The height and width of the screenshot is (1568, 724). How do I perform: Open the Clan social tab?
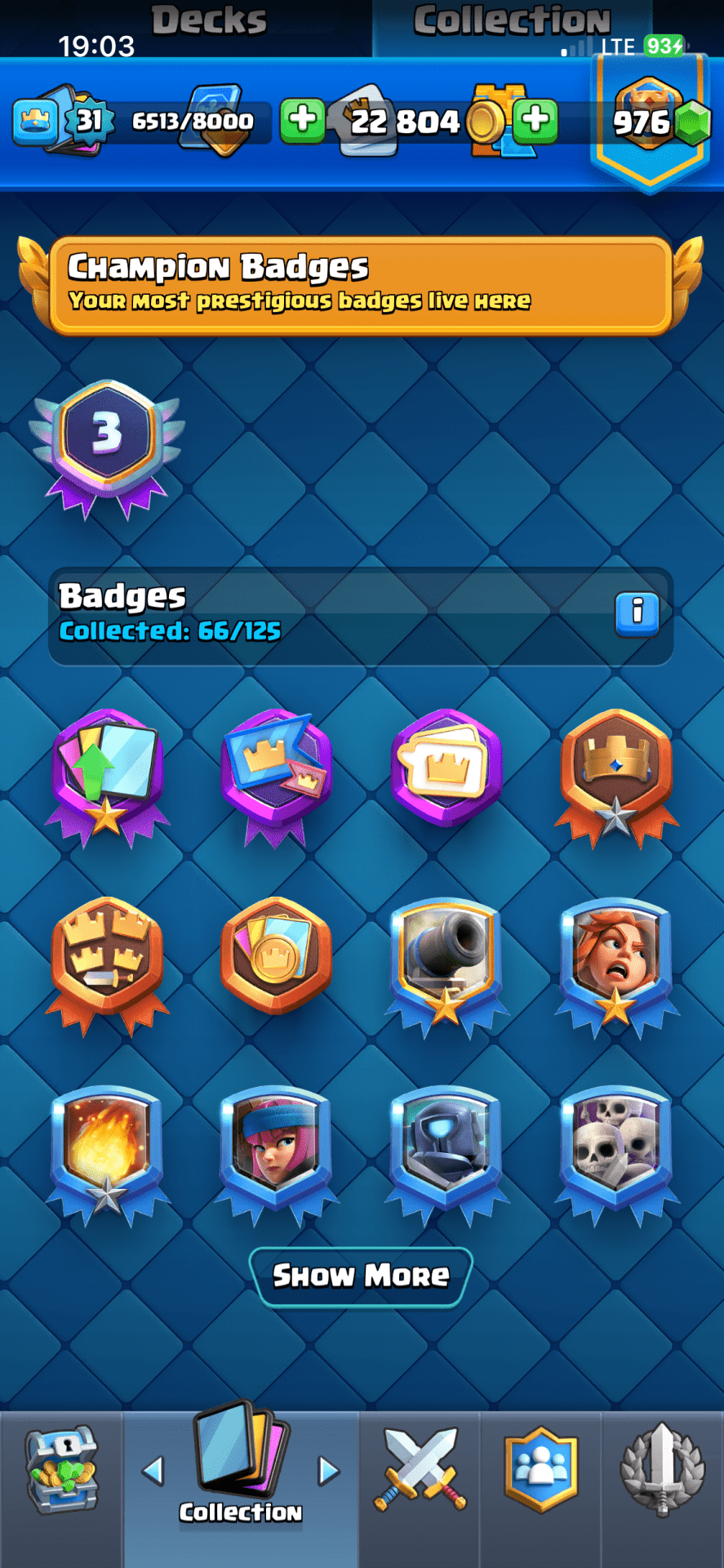click(x=541, y=1472)
